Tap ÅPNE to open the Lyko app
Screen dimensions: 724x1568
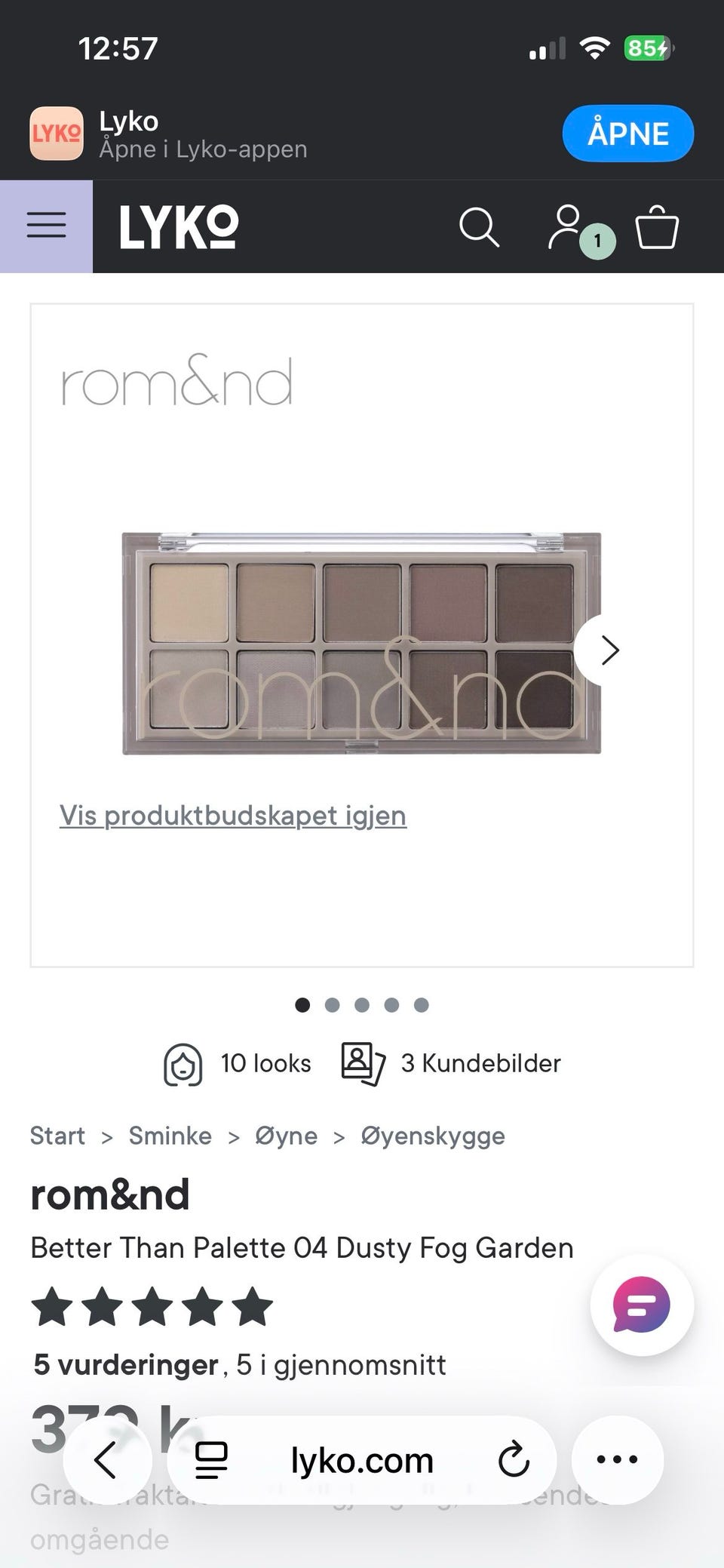627,134
